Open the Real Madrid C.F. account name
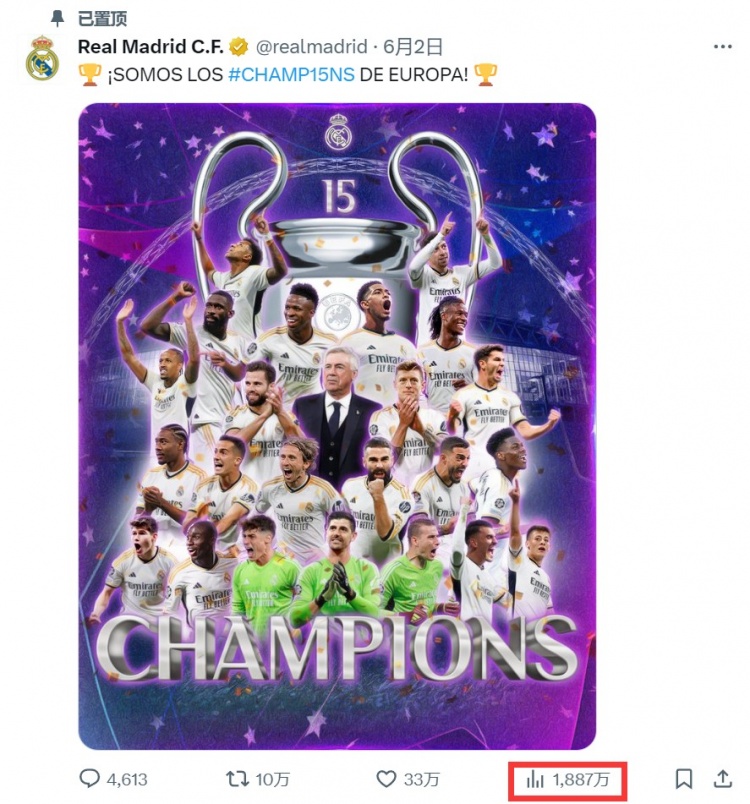The image size is (750, 804). coord(151,46)
